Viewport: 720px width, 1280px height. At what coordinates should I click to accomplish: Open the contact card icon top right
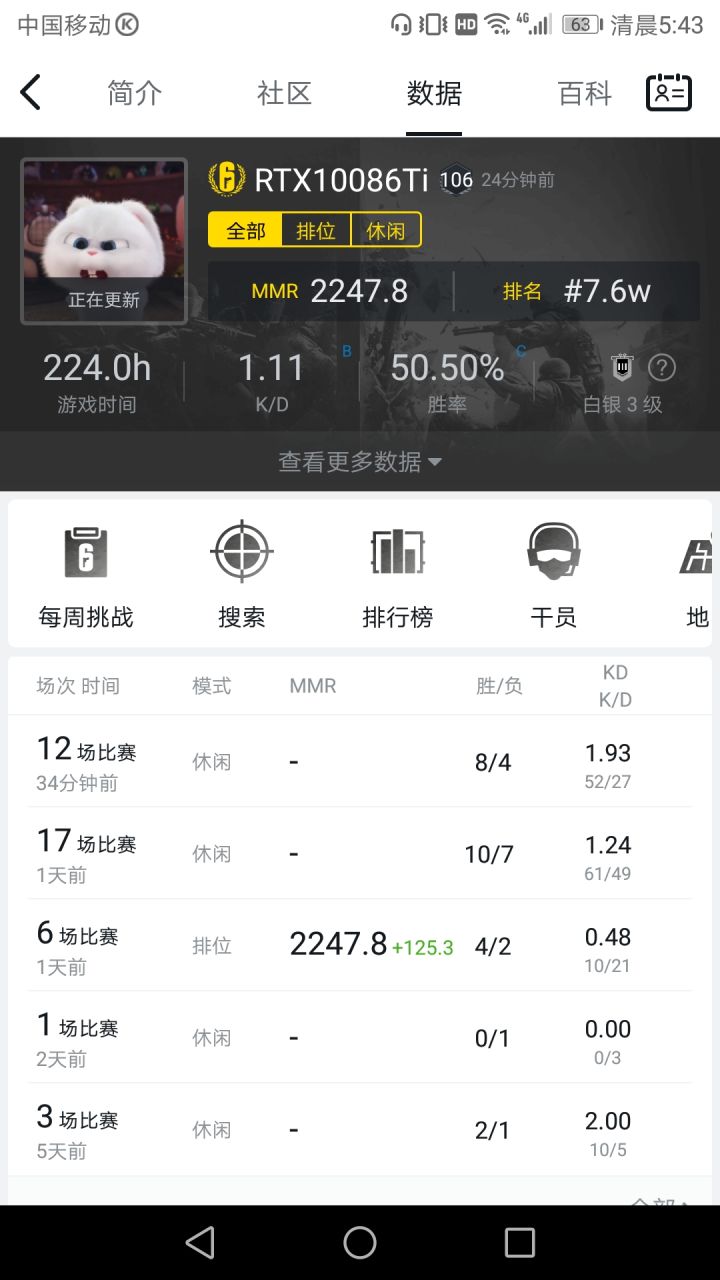pyautogui.click(x=668, y=91)
